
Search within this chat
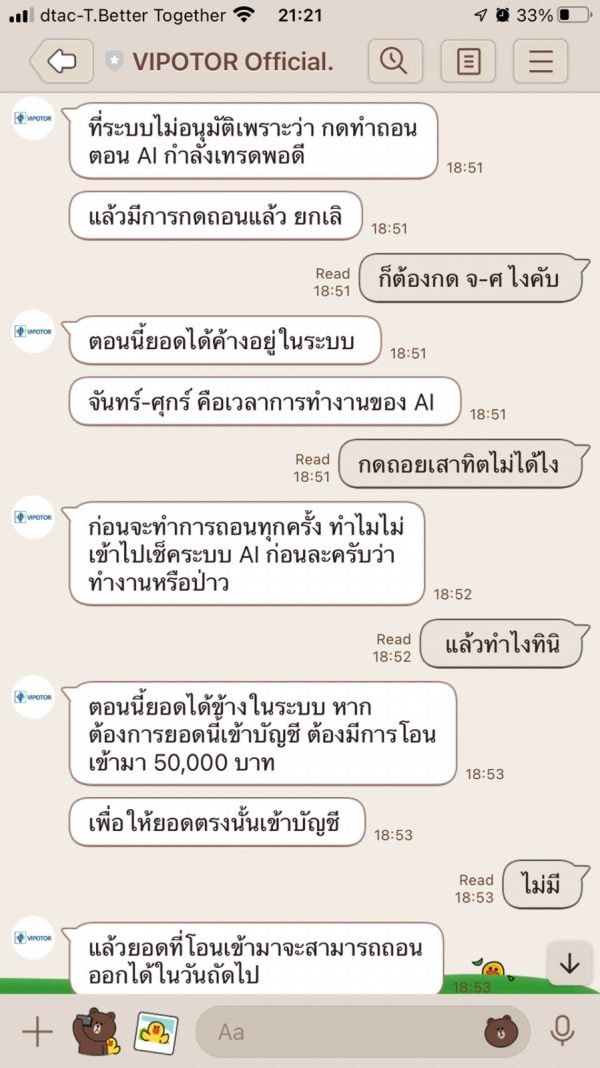pyautogui.click(x=394, y=61)
